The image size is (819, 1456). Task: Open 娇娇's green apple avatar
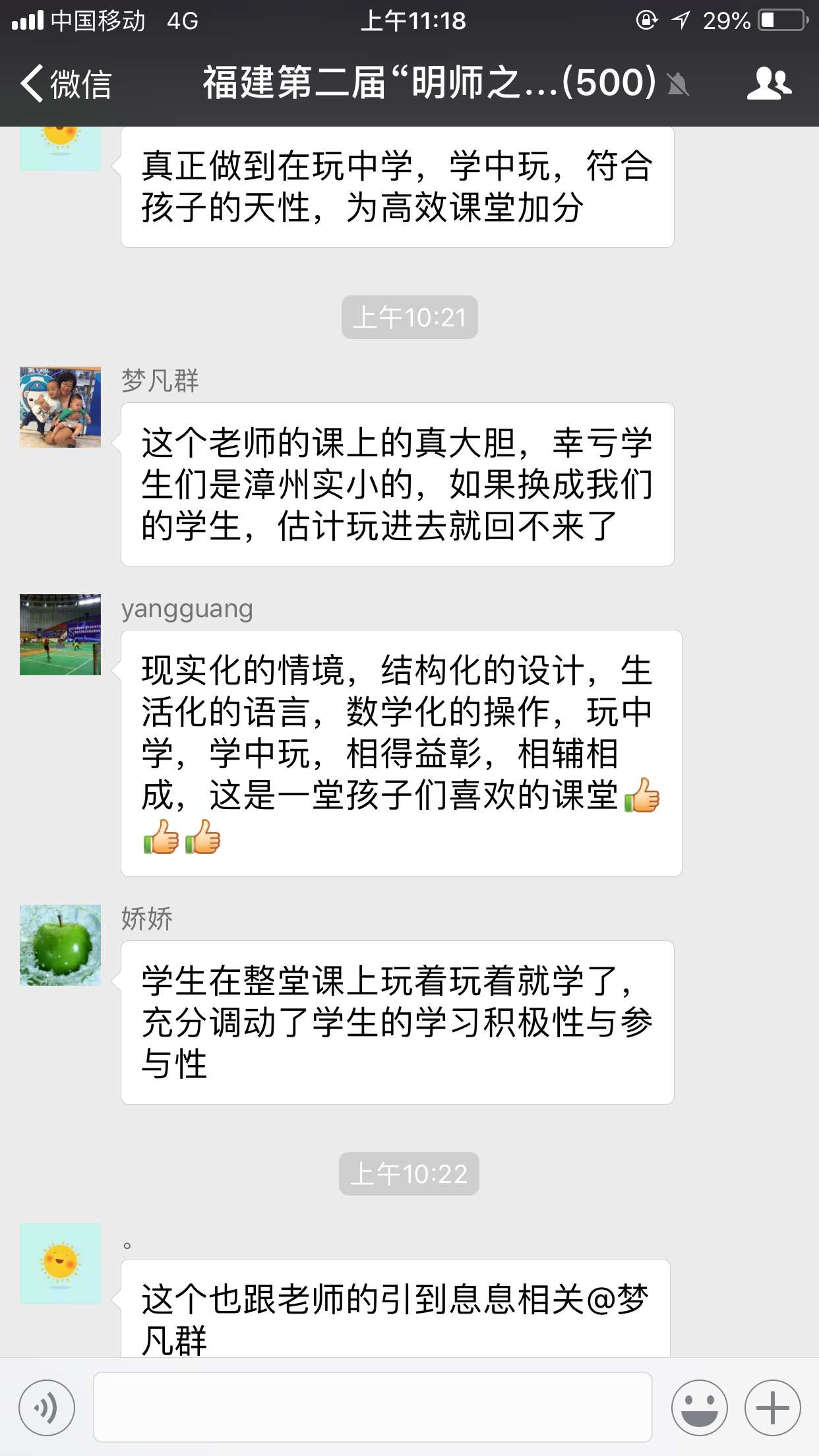click(x=61, y=945)
